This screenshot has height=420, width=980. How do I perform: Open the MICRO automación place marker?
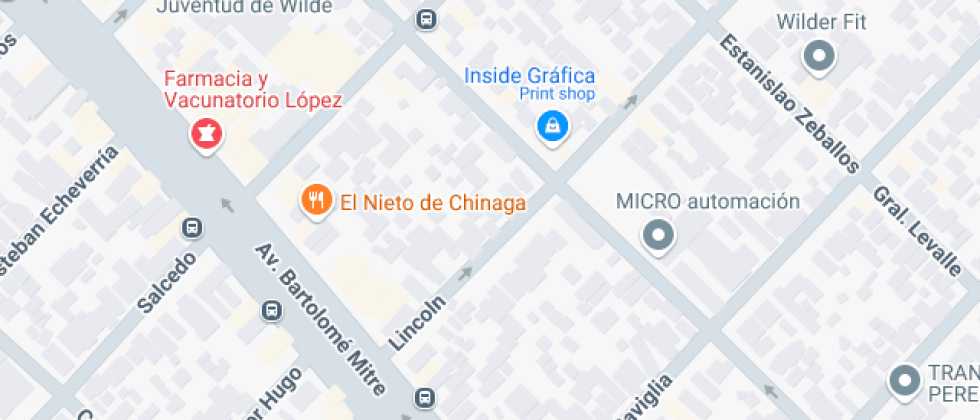click(x=659, y=236)
